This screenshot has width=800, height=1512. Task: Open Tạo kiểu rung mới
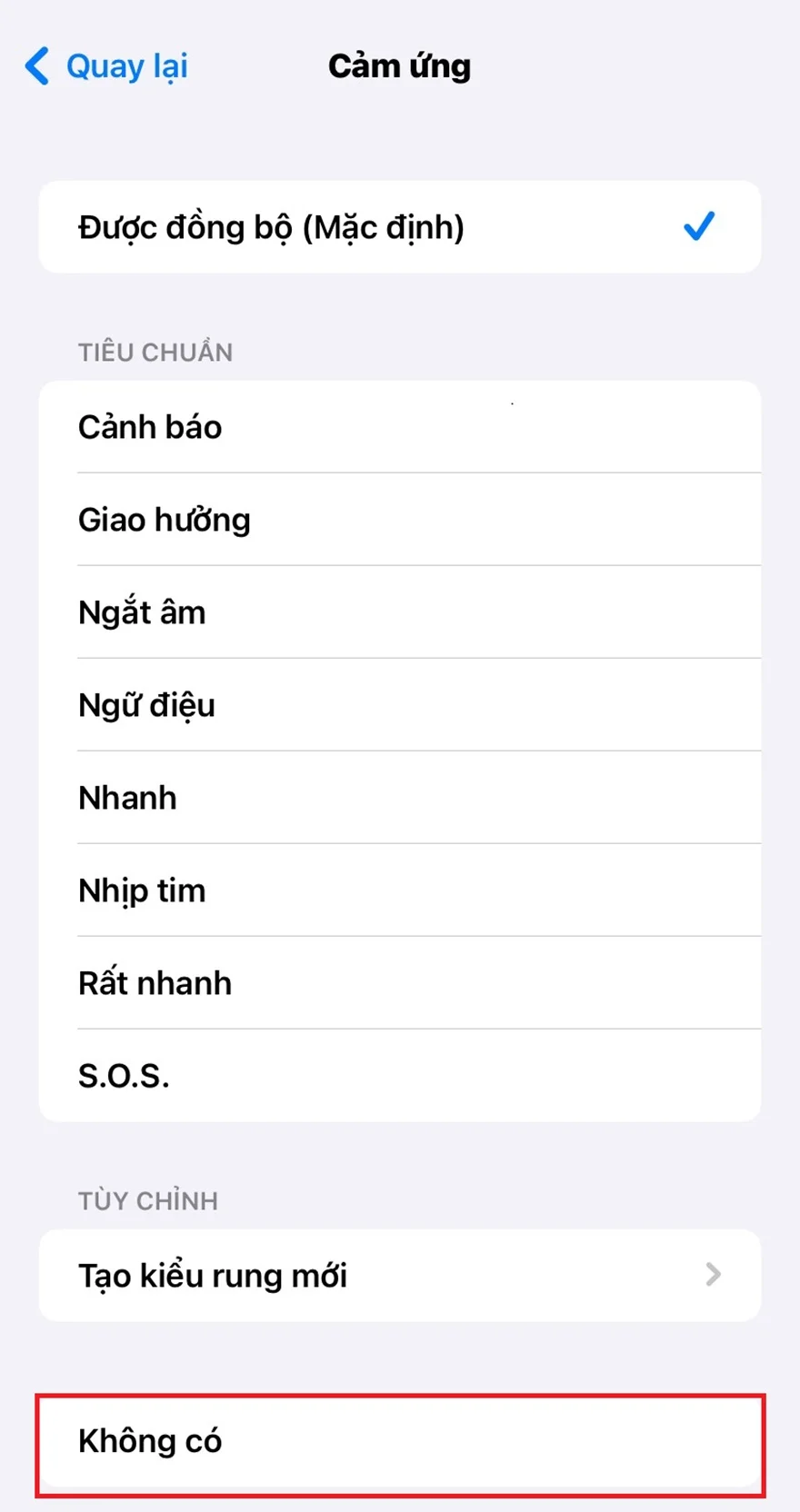pyautogui.click(x=212, y=1276)
